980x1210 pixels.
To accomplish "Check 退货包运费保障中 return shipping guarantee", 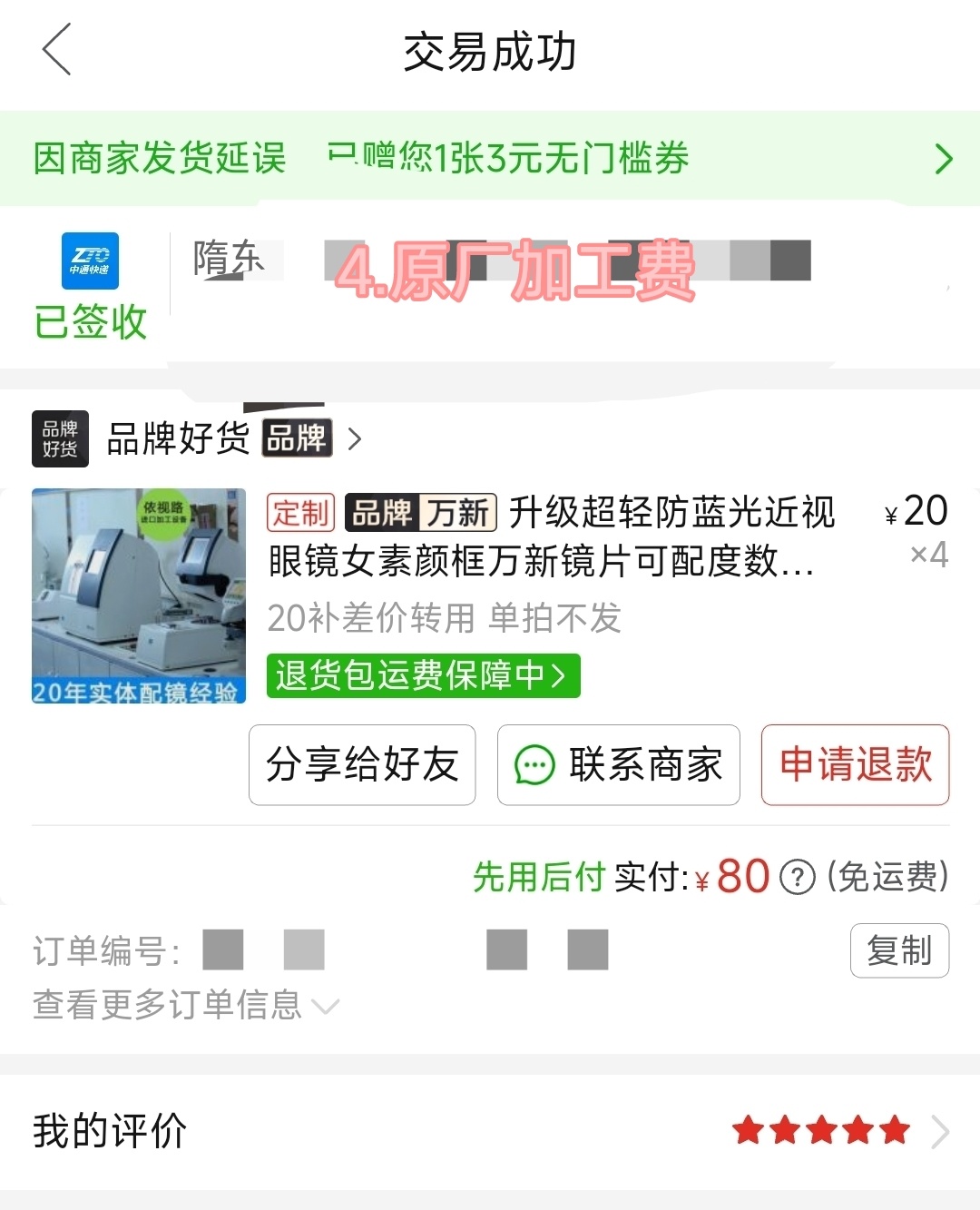I will pyautogui.click(x=422, y=676).
